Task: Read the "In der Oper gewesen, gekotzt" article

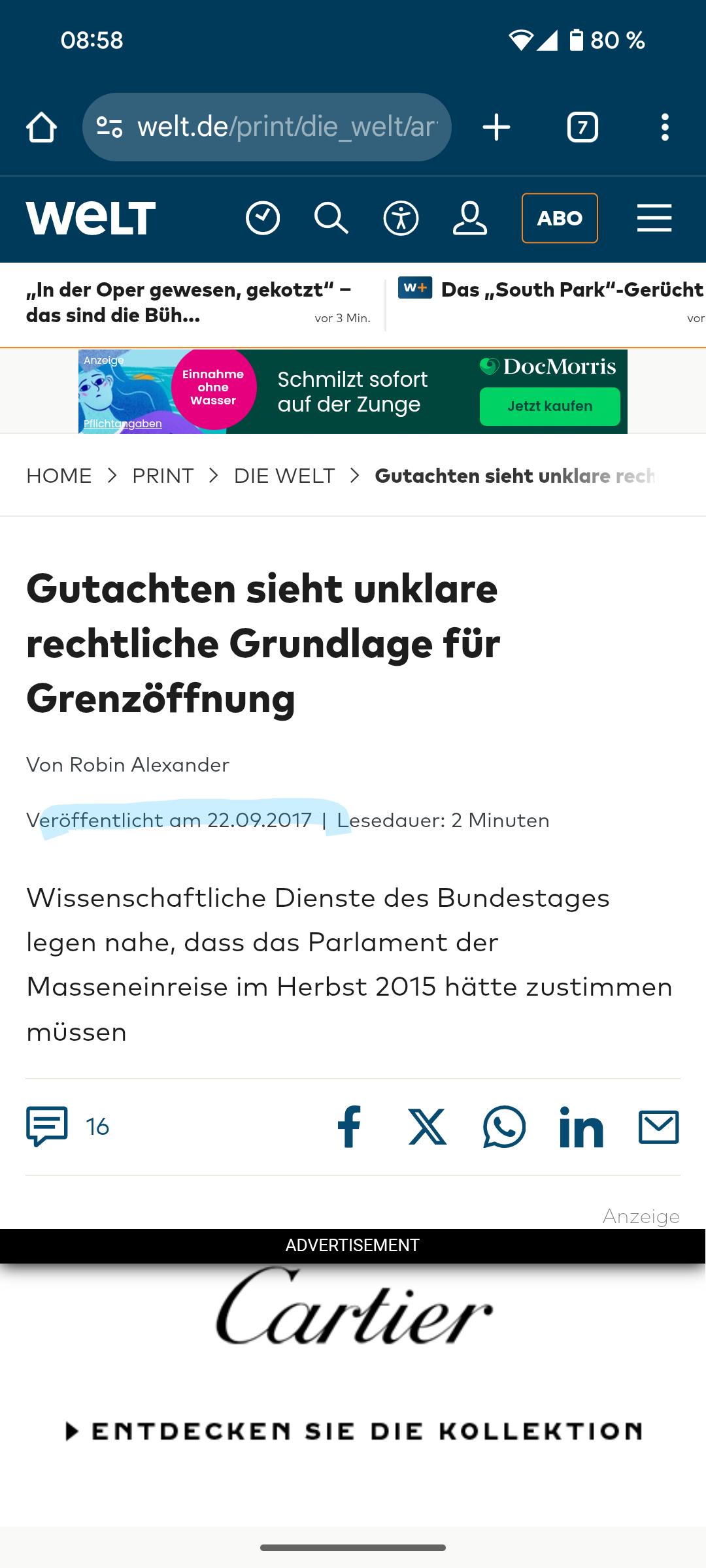Action: (x=190, y=302)
